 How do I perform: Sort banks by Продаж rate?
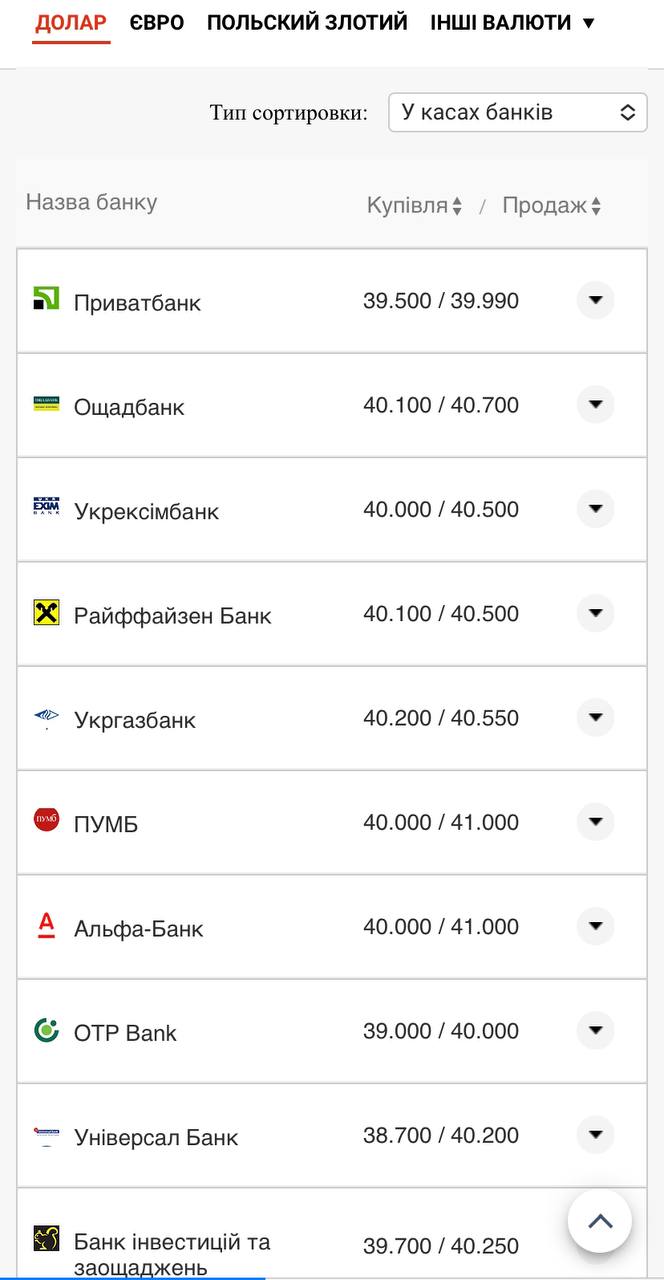551,206
